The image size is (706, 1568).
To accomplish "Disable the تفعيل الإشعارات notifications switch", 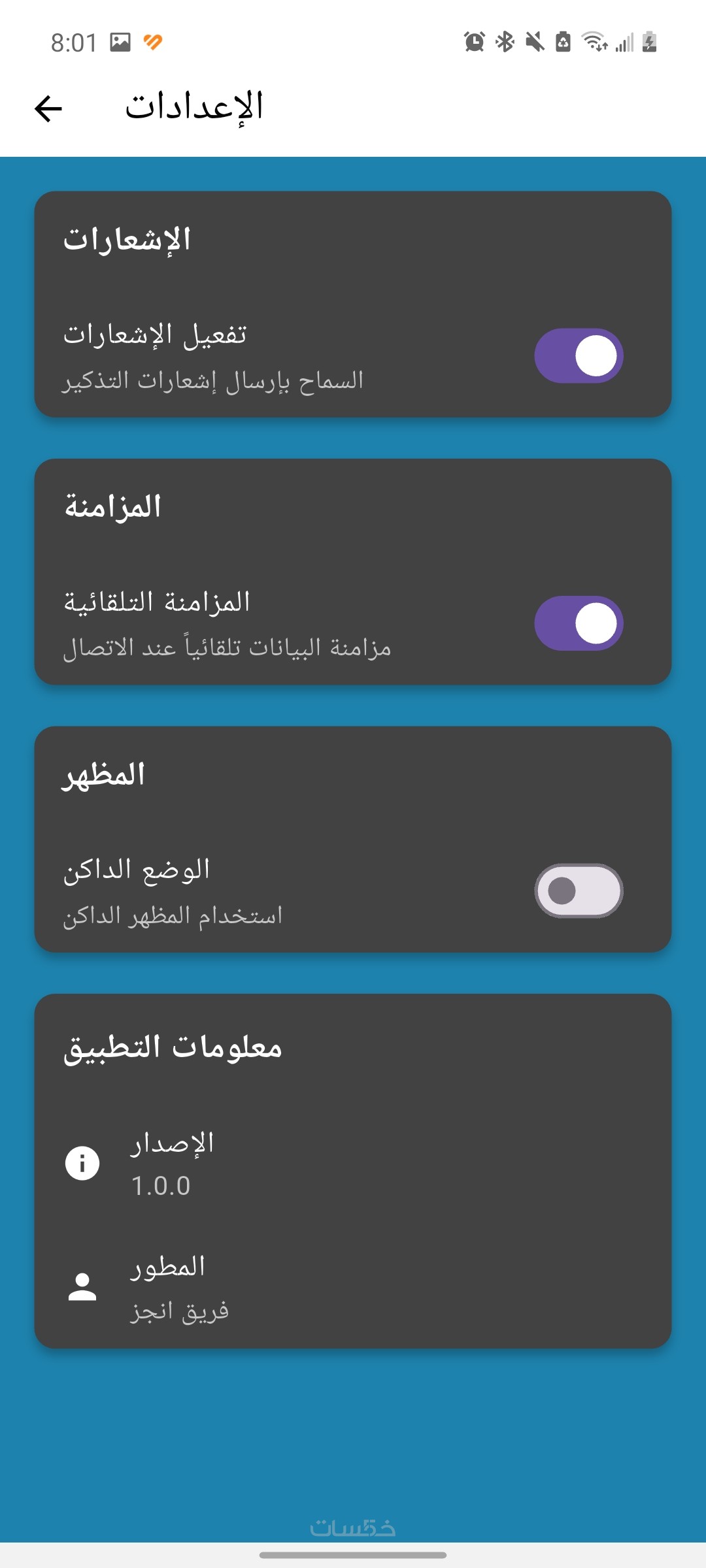I will (579, 356).
